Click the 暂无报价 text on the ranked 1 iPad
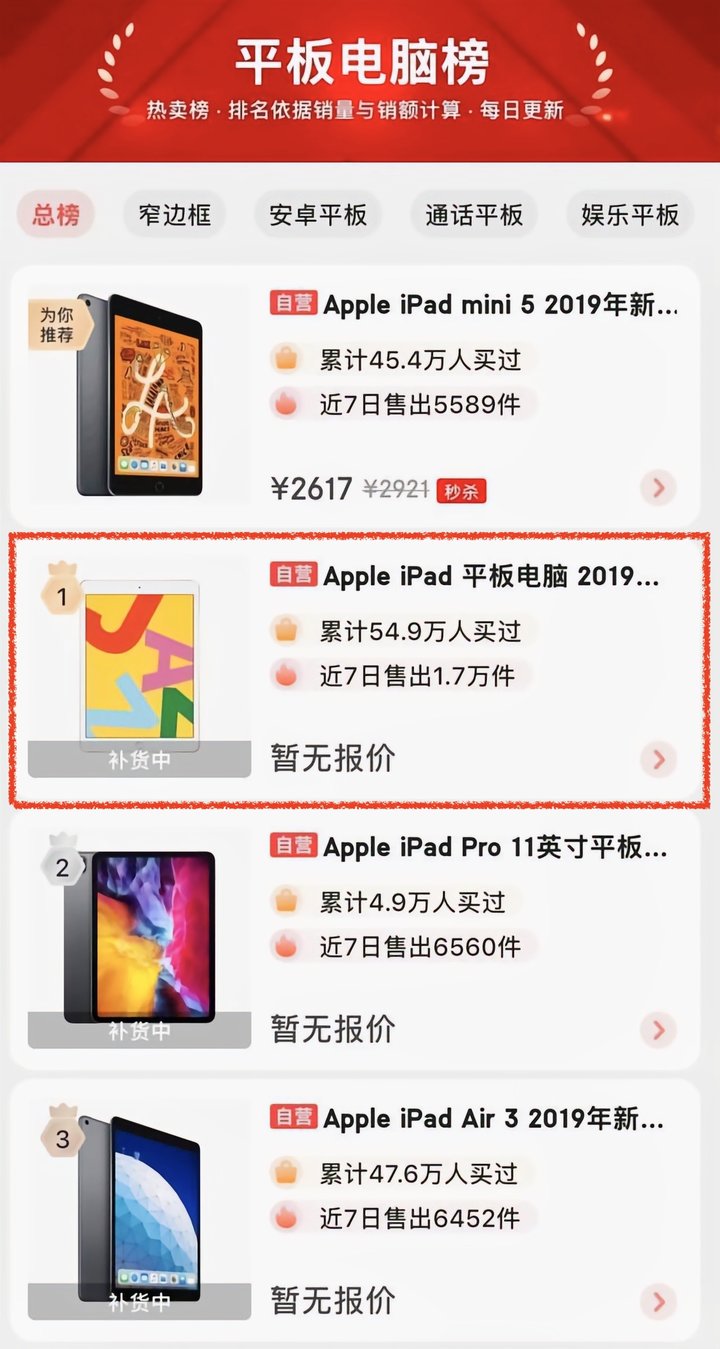This screenshot has height=1349, width=720. coord(328,759)
